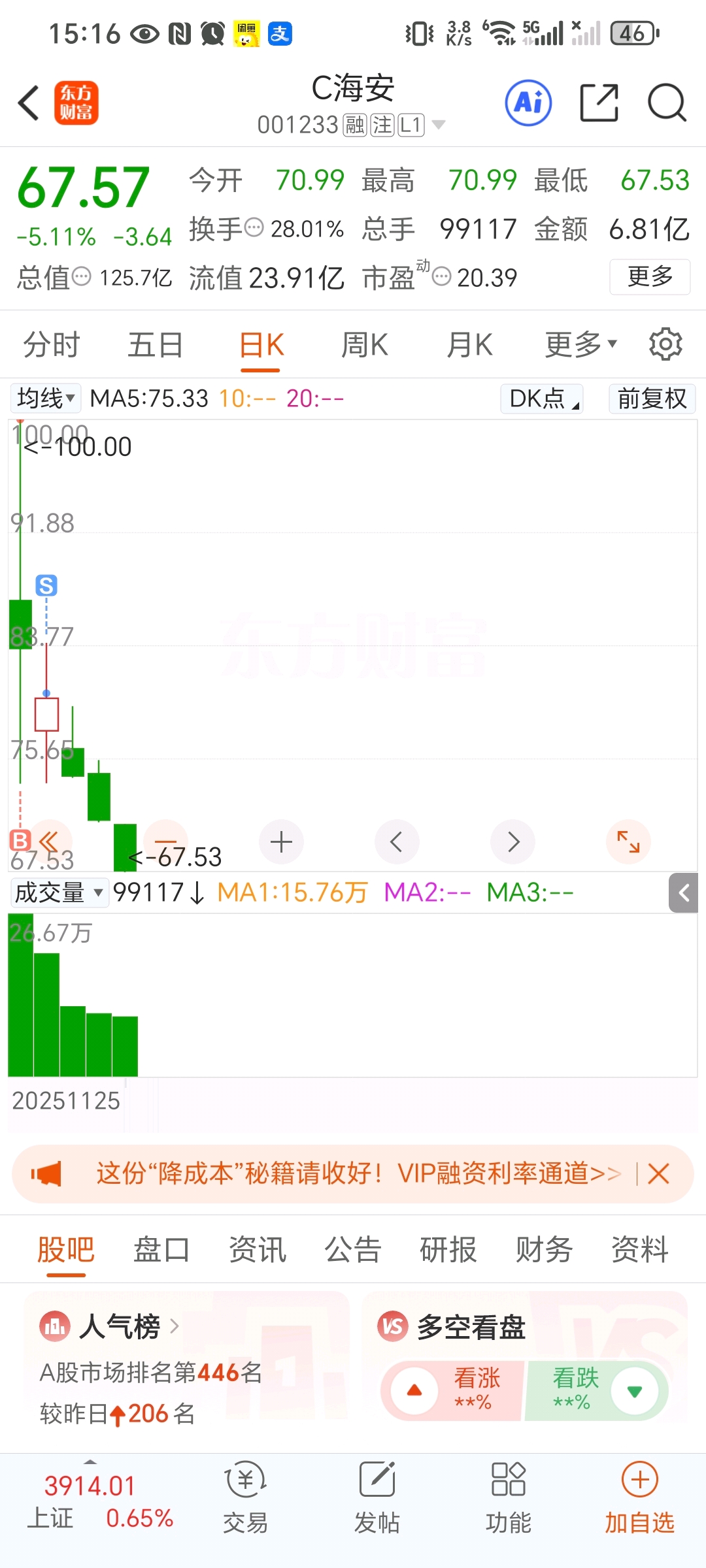
Task: Open chart settings gear
Action: pyautogui.click(x=665, y=344)
